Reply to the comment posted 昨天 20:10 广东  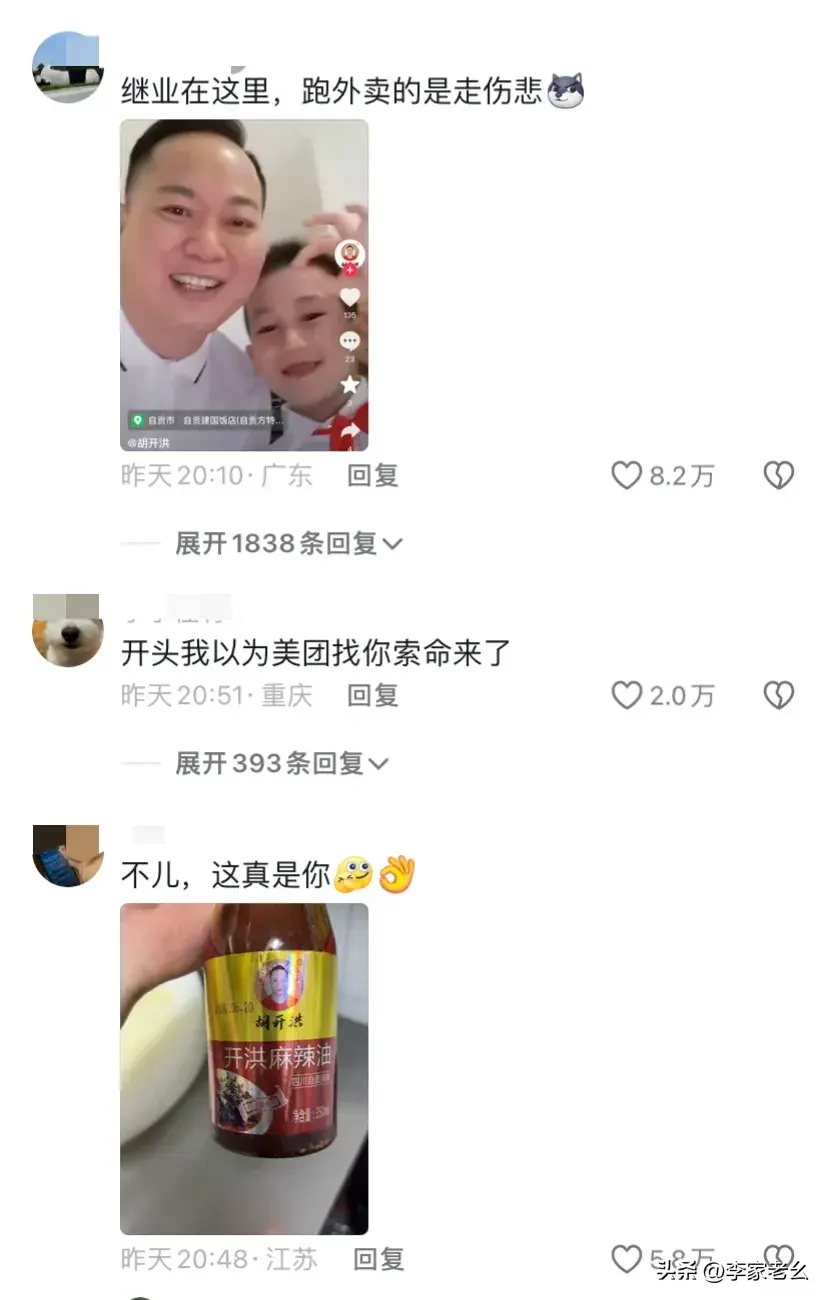coord(372,476)
